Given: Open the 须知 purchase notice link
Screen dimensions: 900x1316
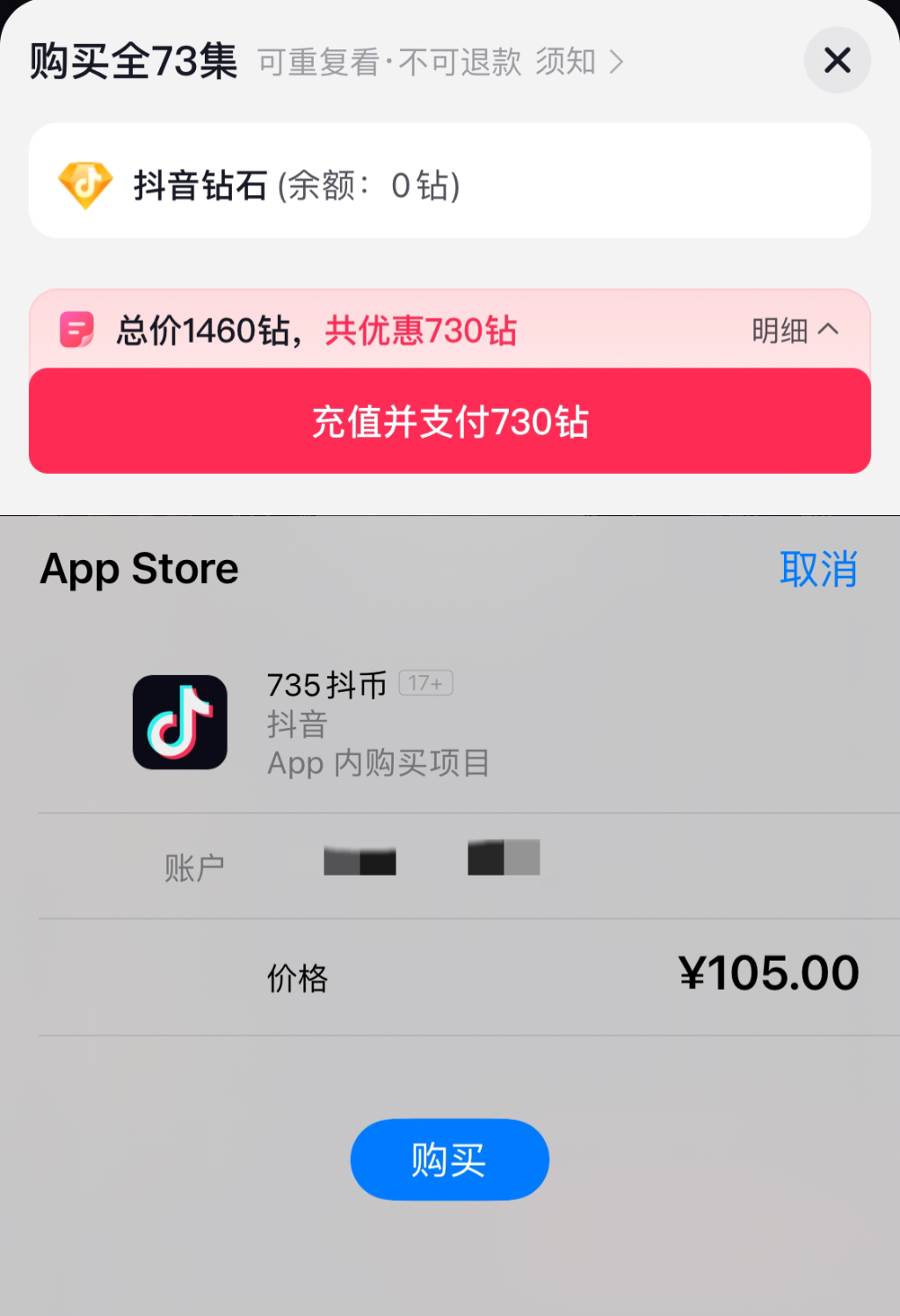Looking at the screenshot, I should coord(579,62).
